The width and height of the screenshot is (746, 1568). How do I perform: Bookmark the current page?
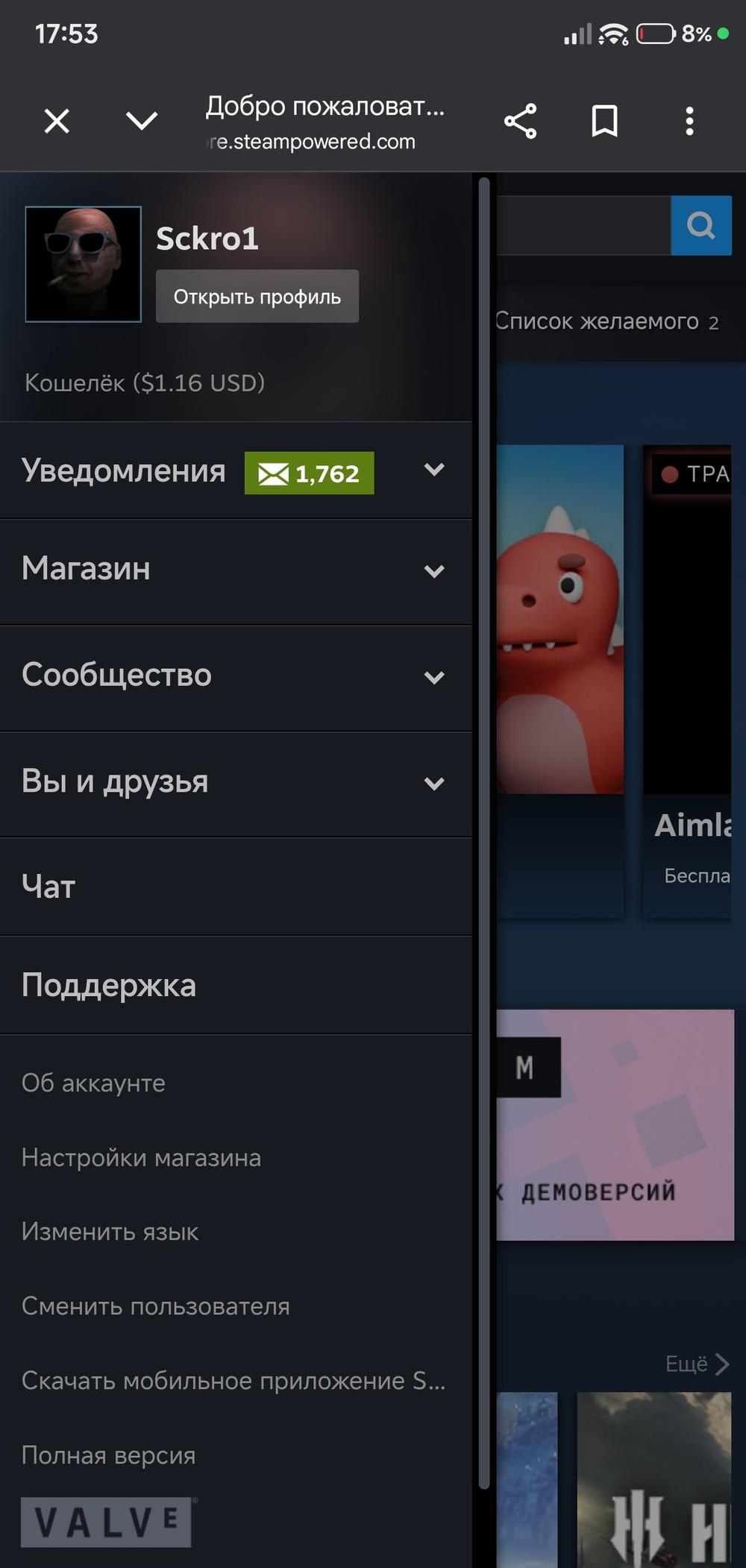pyautogui.click(x=604, y=121)
